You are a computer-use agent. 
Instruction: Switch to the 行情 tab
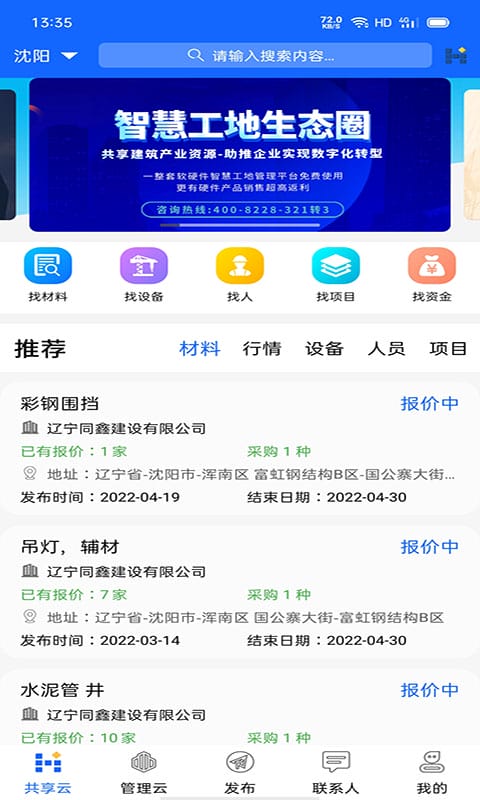tap(262, 349)
